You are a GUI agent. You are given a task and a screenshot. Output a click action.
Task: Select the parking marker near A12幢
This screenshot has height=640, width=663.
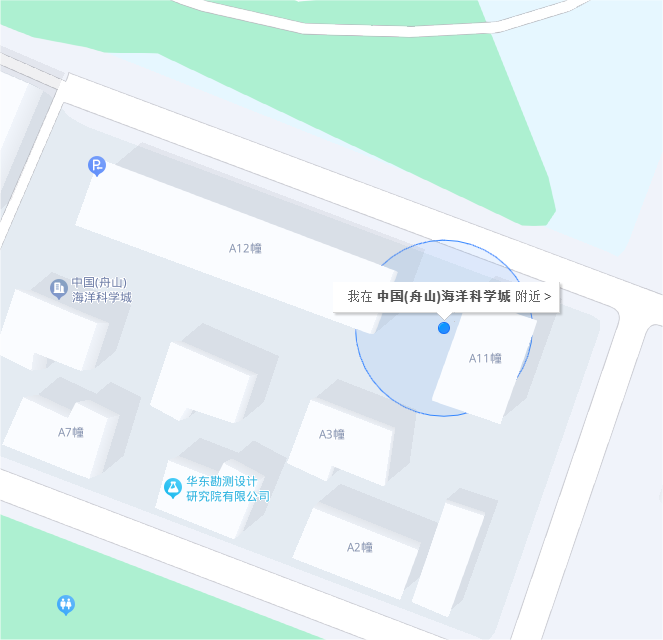coord(97,166)
